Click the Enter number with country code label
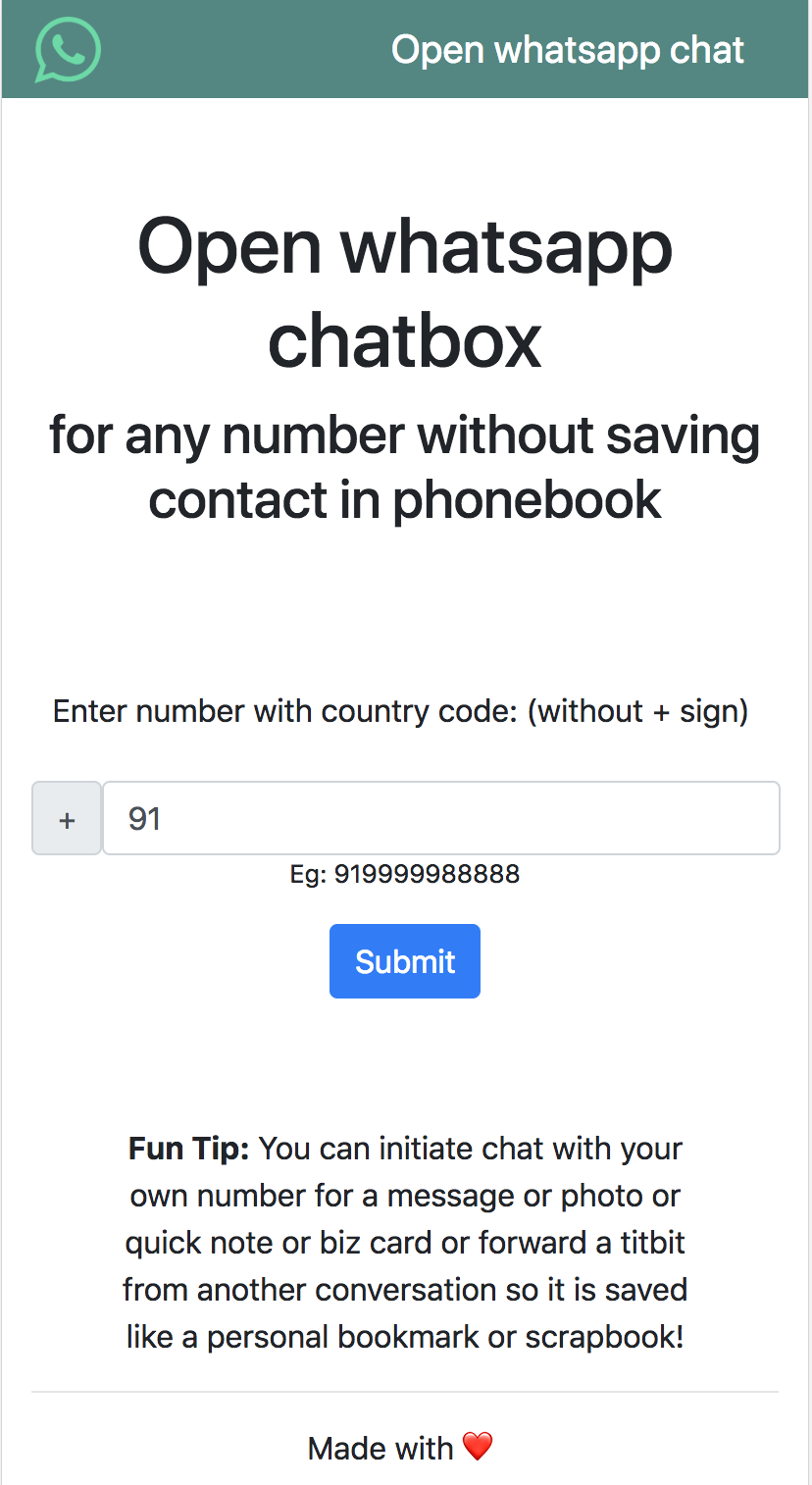 coord(401,711)
